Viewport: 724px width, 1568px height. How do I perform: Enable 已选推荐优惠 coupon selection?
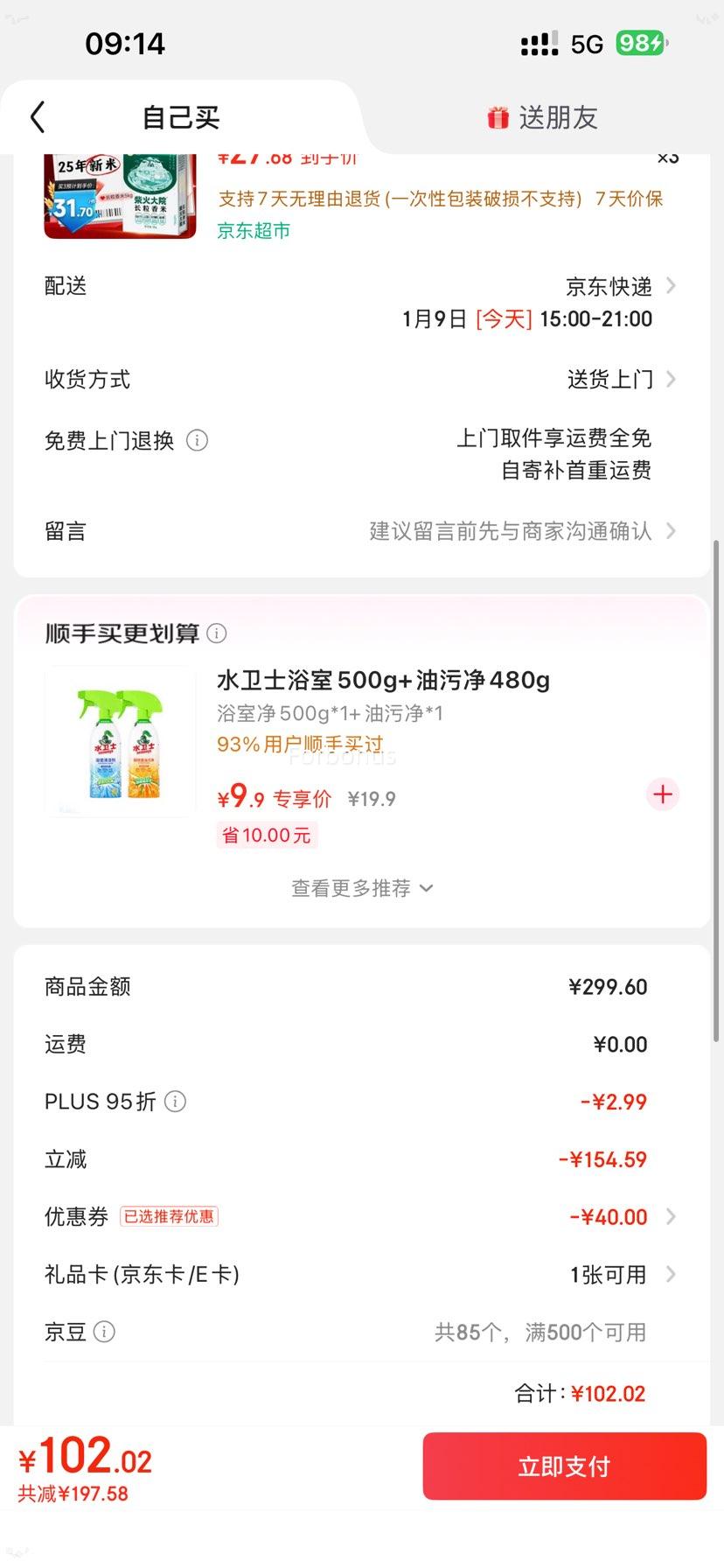tap(169, 1216)
